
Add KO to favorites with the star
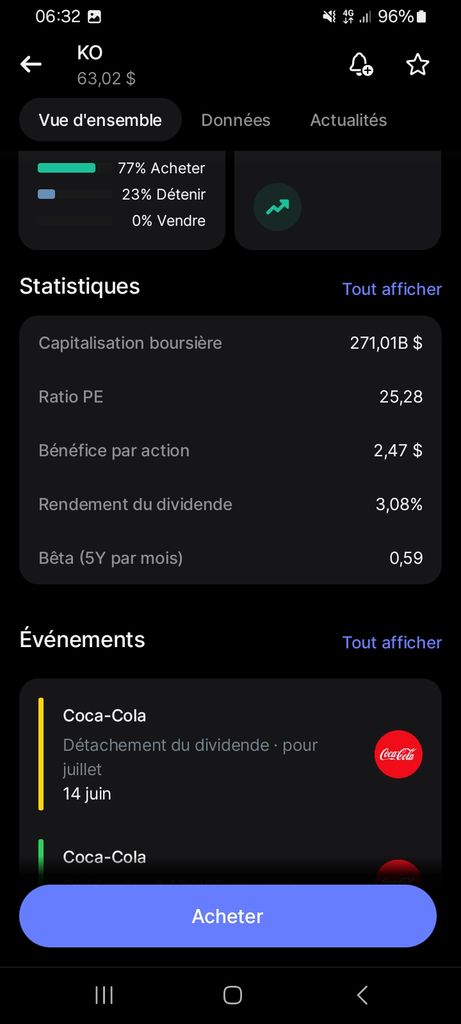click(418, 65)
